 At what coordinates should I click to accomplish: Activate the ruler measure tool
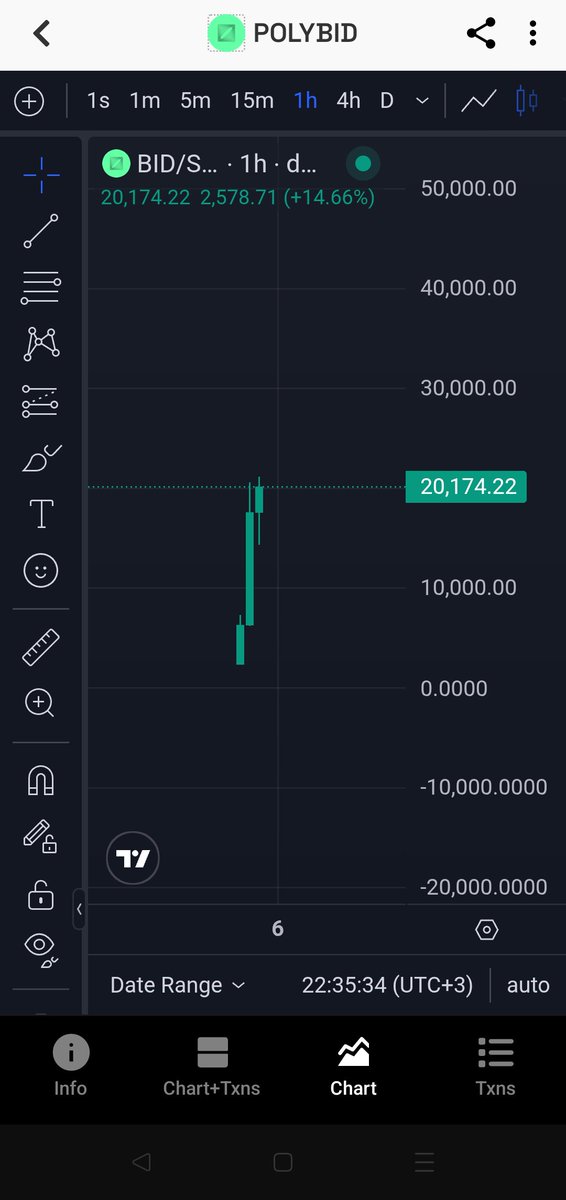click(x=41, y=648)
